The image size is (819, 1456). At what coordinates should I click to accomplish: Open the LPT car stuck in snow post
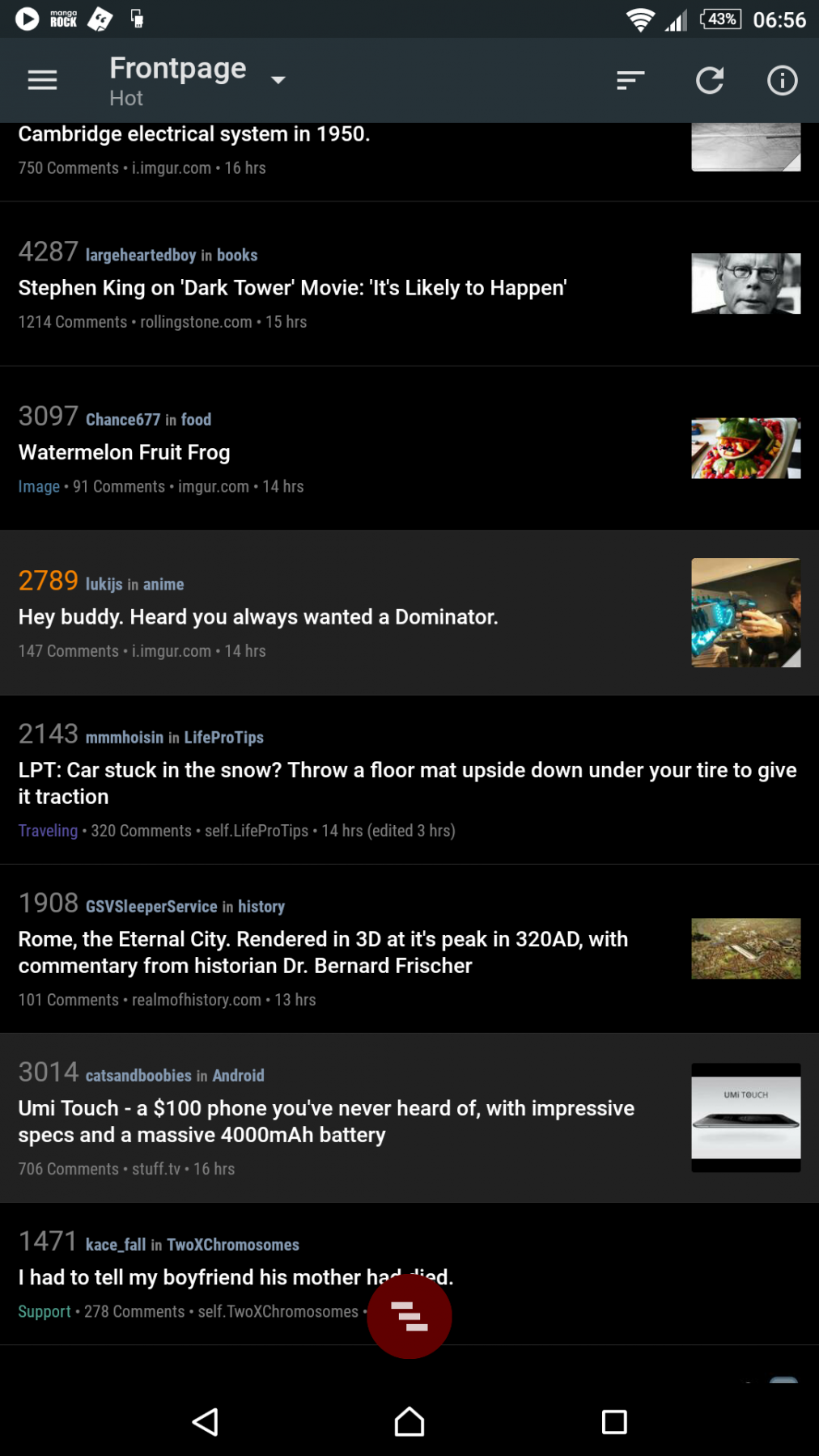pos(407,783)
